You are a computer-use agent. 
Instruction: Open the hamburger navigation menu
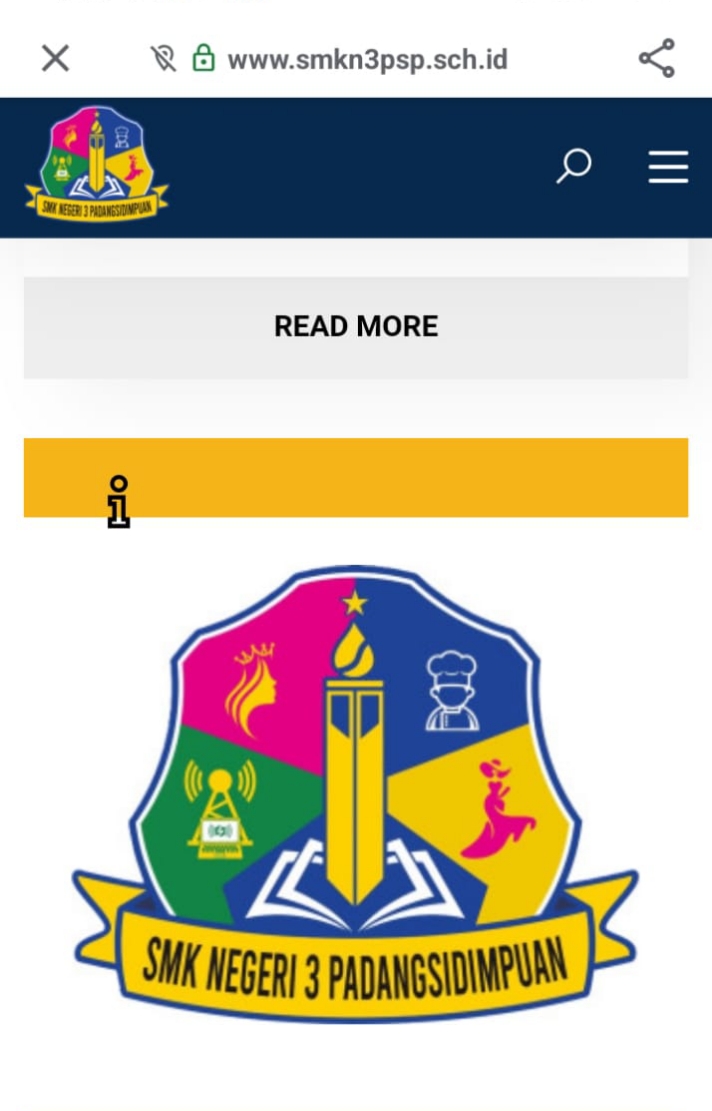click(x=668, y=167)
